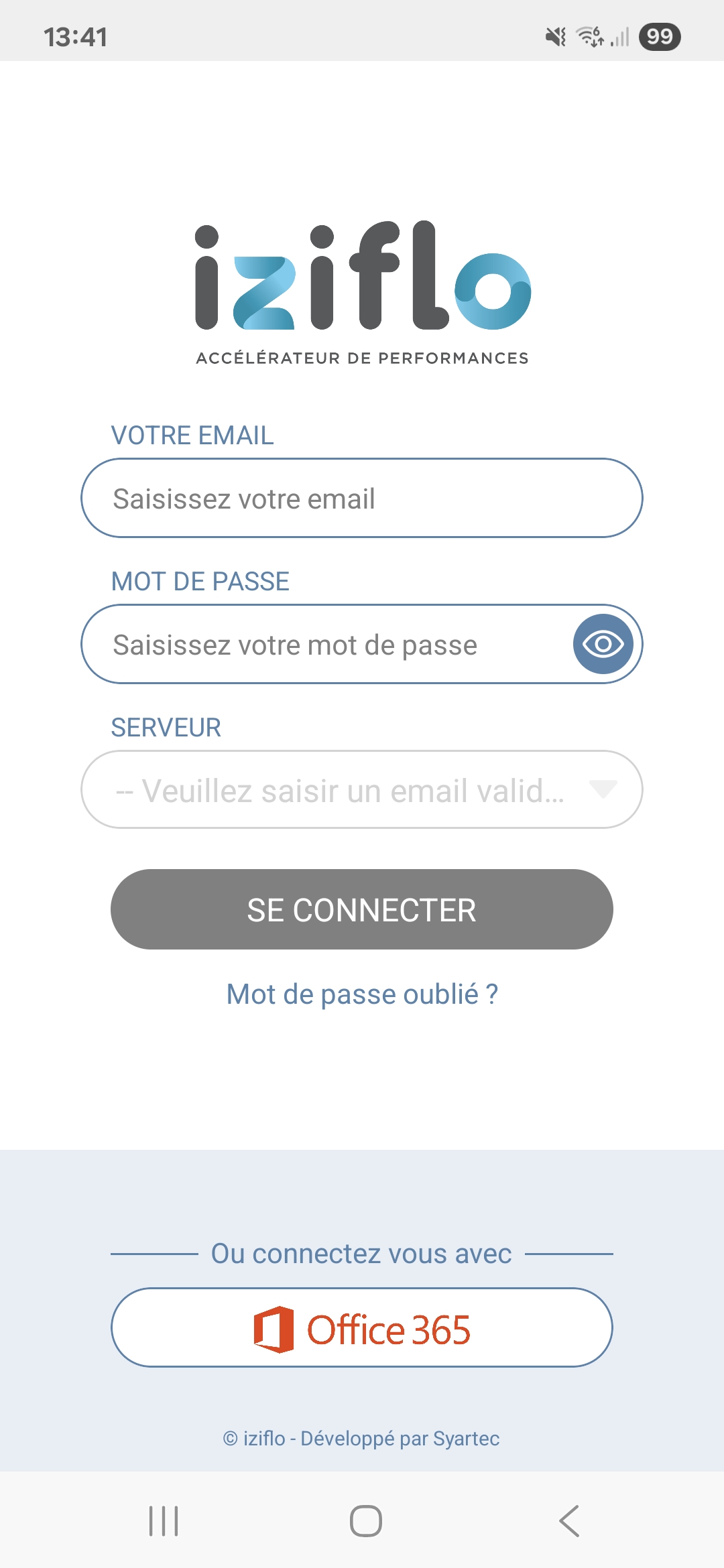
Task: Open the 'Mot de passe oublié ?' link
Action: click(x=362, y=994)
